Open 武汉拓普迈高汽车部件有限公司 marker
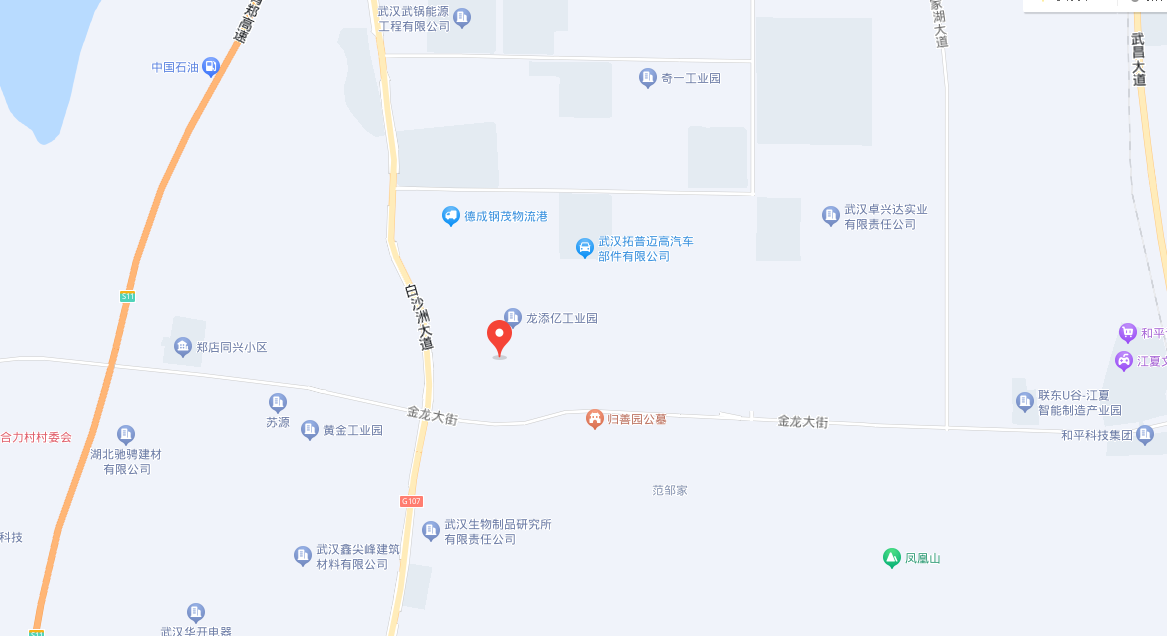The height and width of the screenshot is (636, 1167). click(585, 248)
